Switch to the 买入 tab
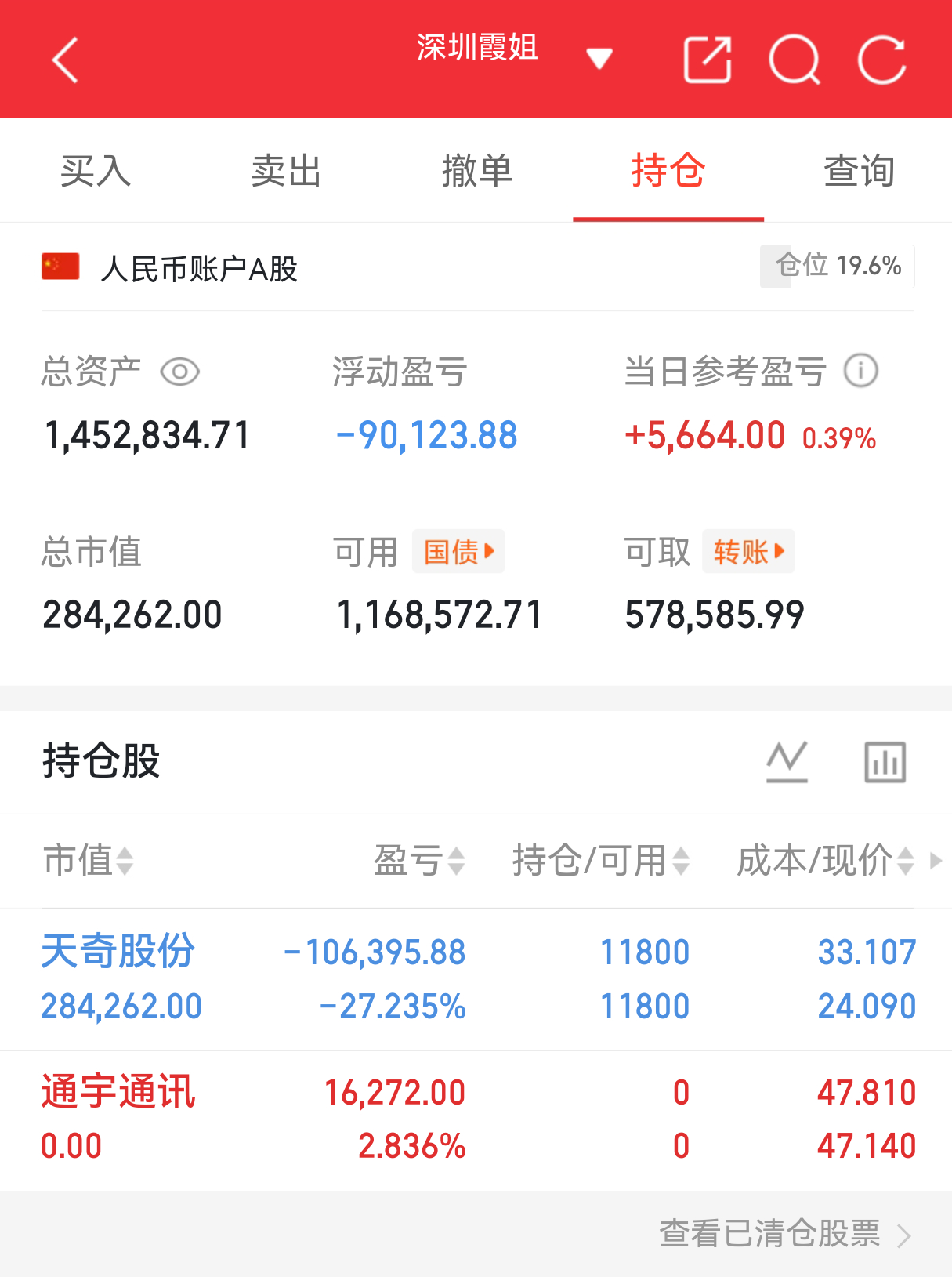The height and width of the screenshot is (1277, 952). click(x=95, y=171)
